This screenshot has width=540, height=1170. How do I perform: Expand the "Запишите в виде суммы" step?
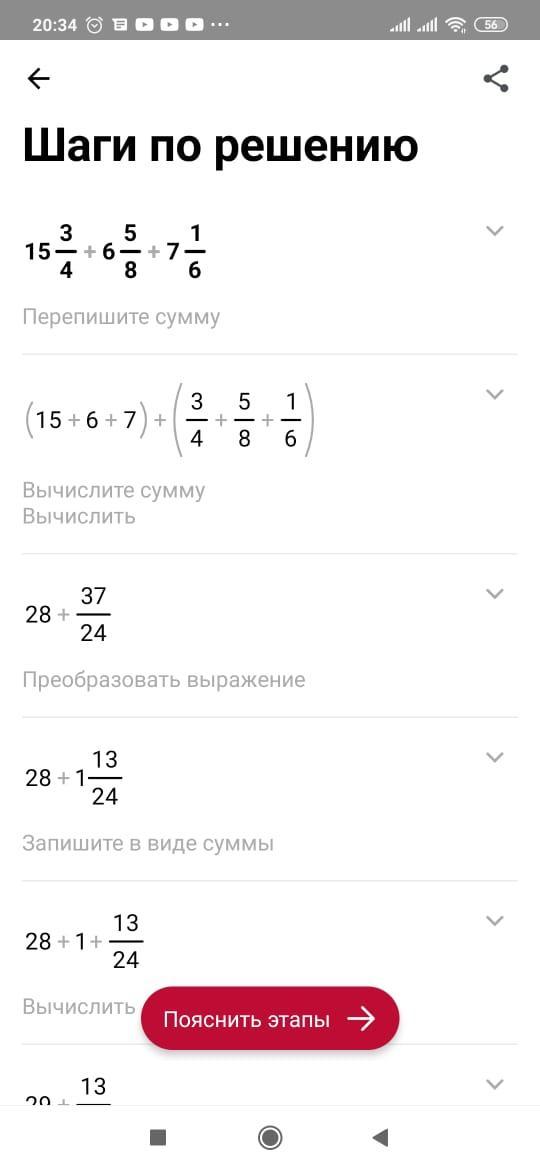[495, 757]
